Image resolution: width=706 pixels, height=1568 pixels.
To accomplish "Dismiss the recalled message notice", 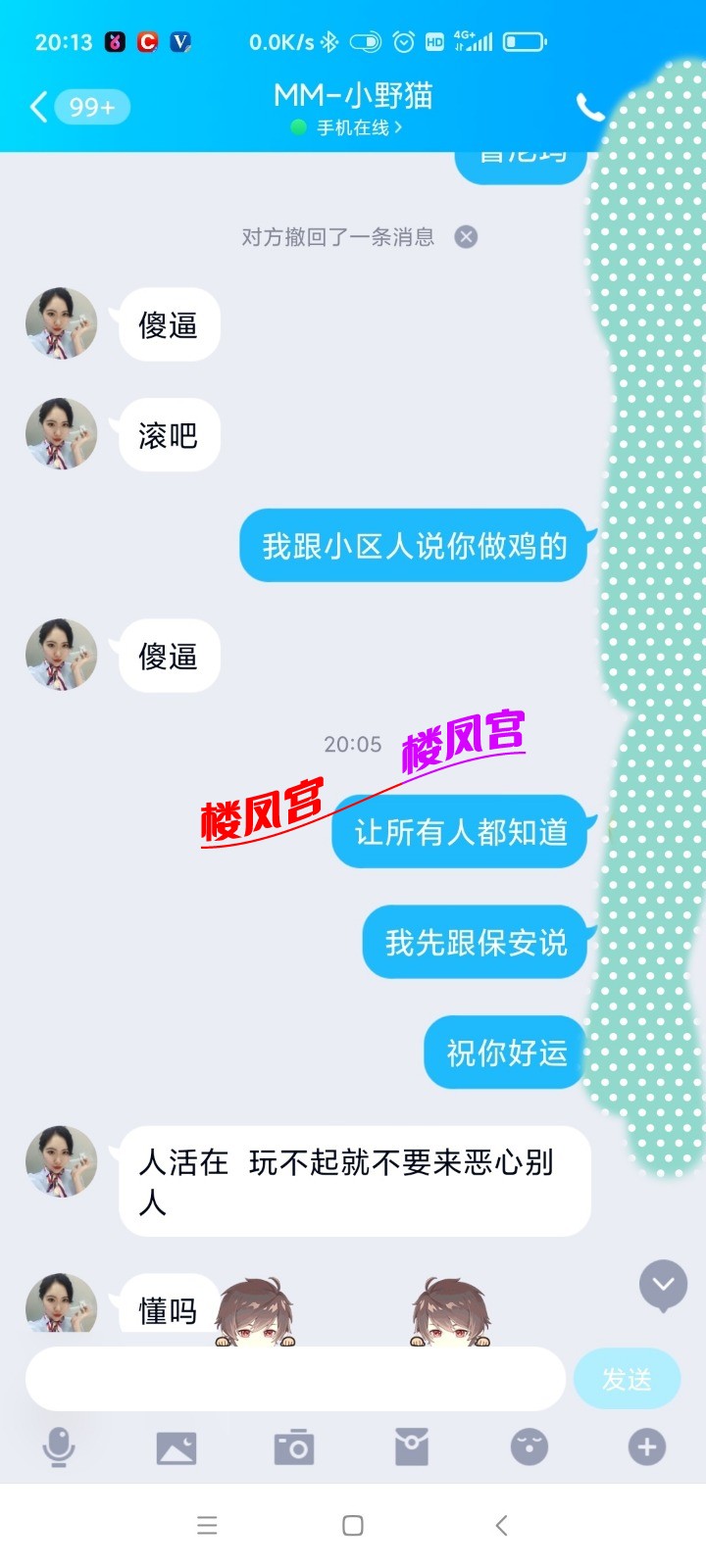I will pyautogui.click(x=467, y=236).
